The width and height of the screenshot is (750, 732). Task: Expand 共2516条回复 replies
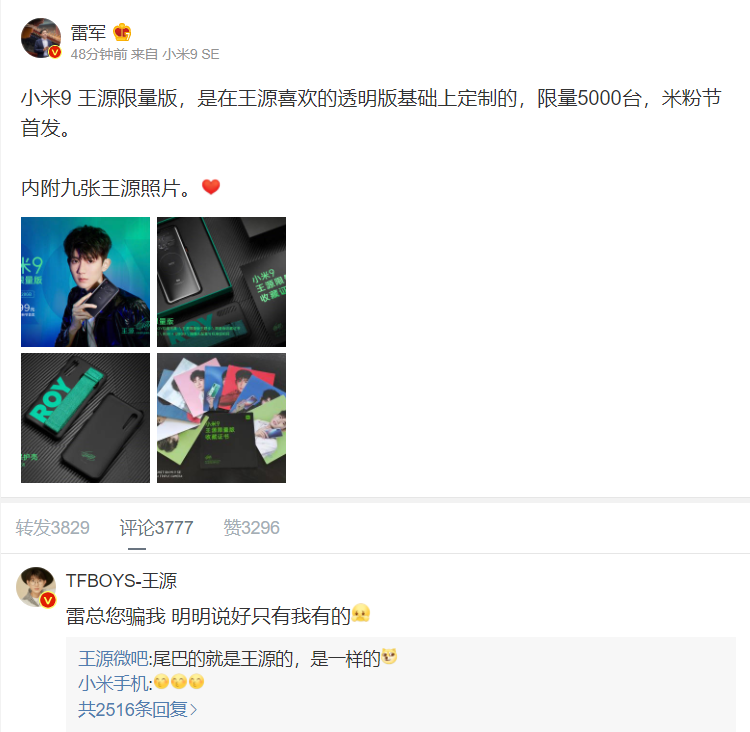point(138,710)
